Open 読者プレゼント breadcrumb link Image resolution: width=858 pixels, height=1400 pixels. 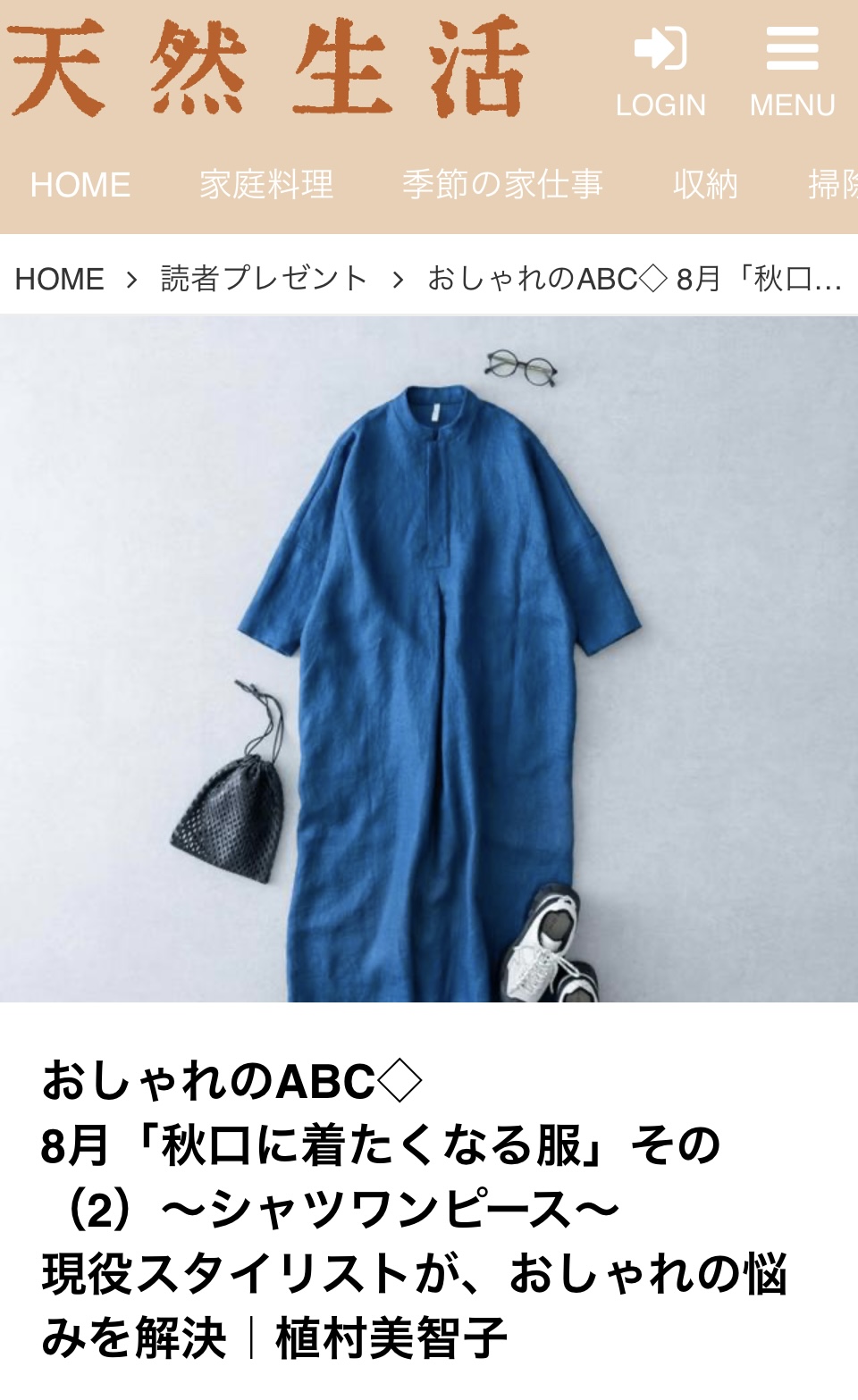tap(265, 279)
